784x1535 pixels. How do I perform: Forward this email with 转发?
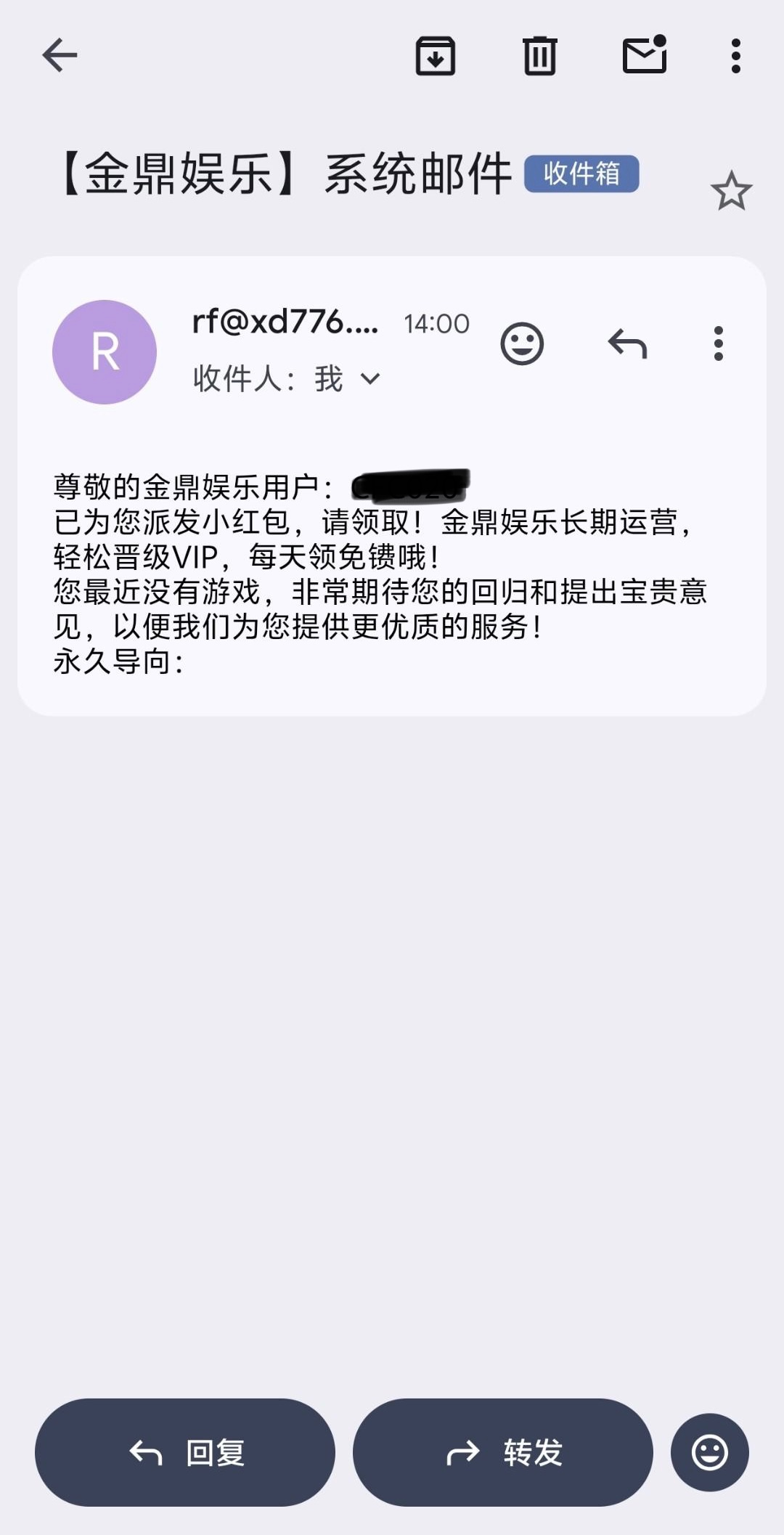pos(503,1452)
